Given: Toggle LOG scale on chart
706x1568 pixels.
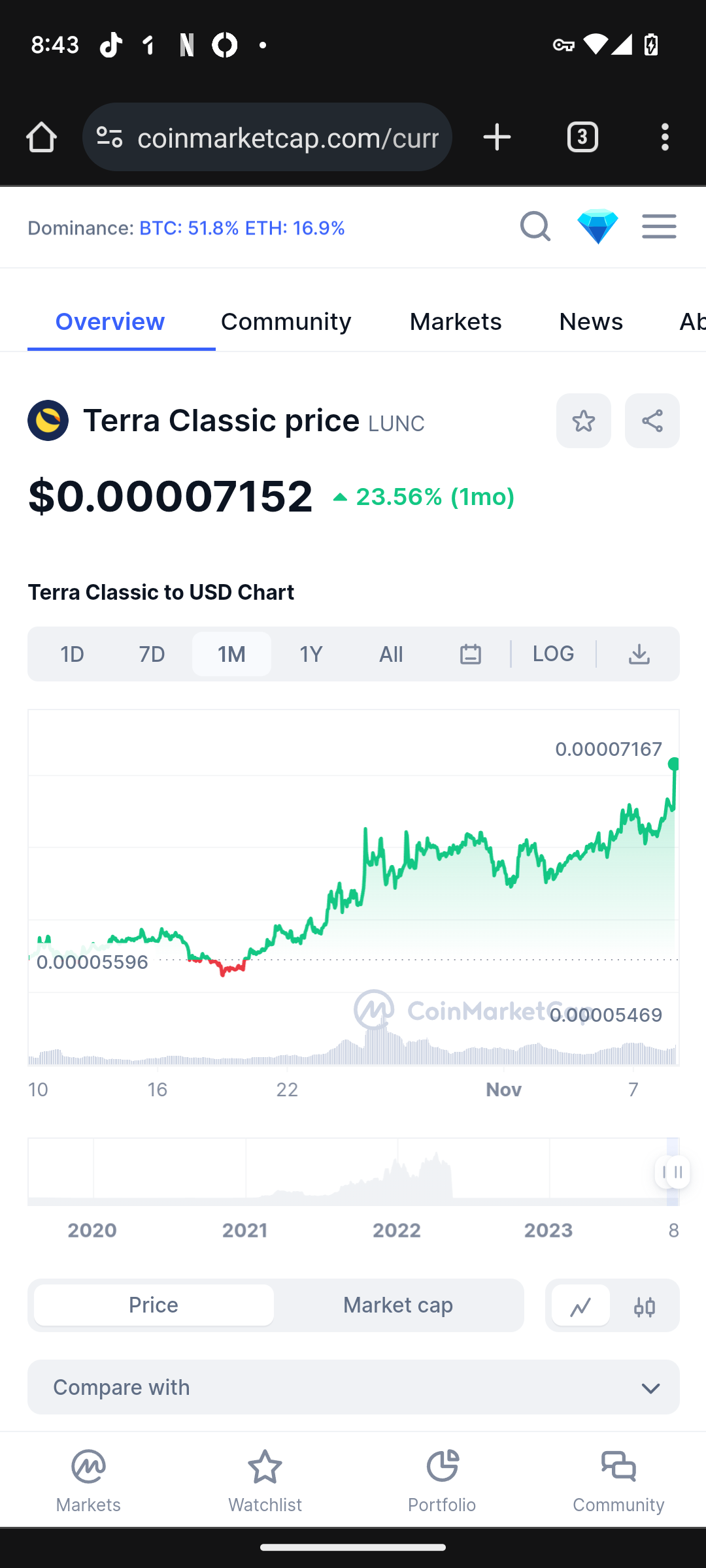Looking at the screenshot, I should [x=553, y=654].
